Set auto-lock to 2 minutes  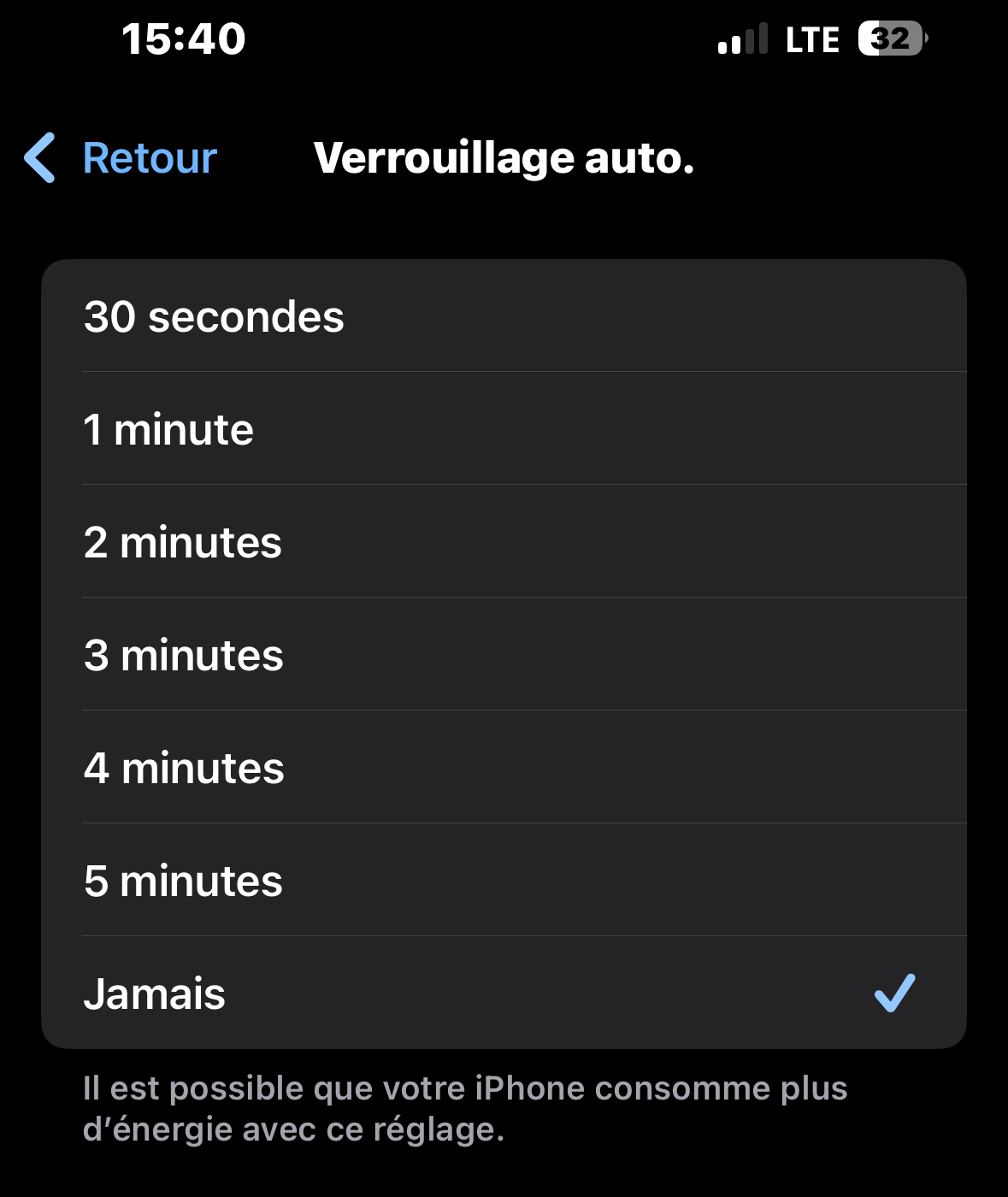coord(503,542)
